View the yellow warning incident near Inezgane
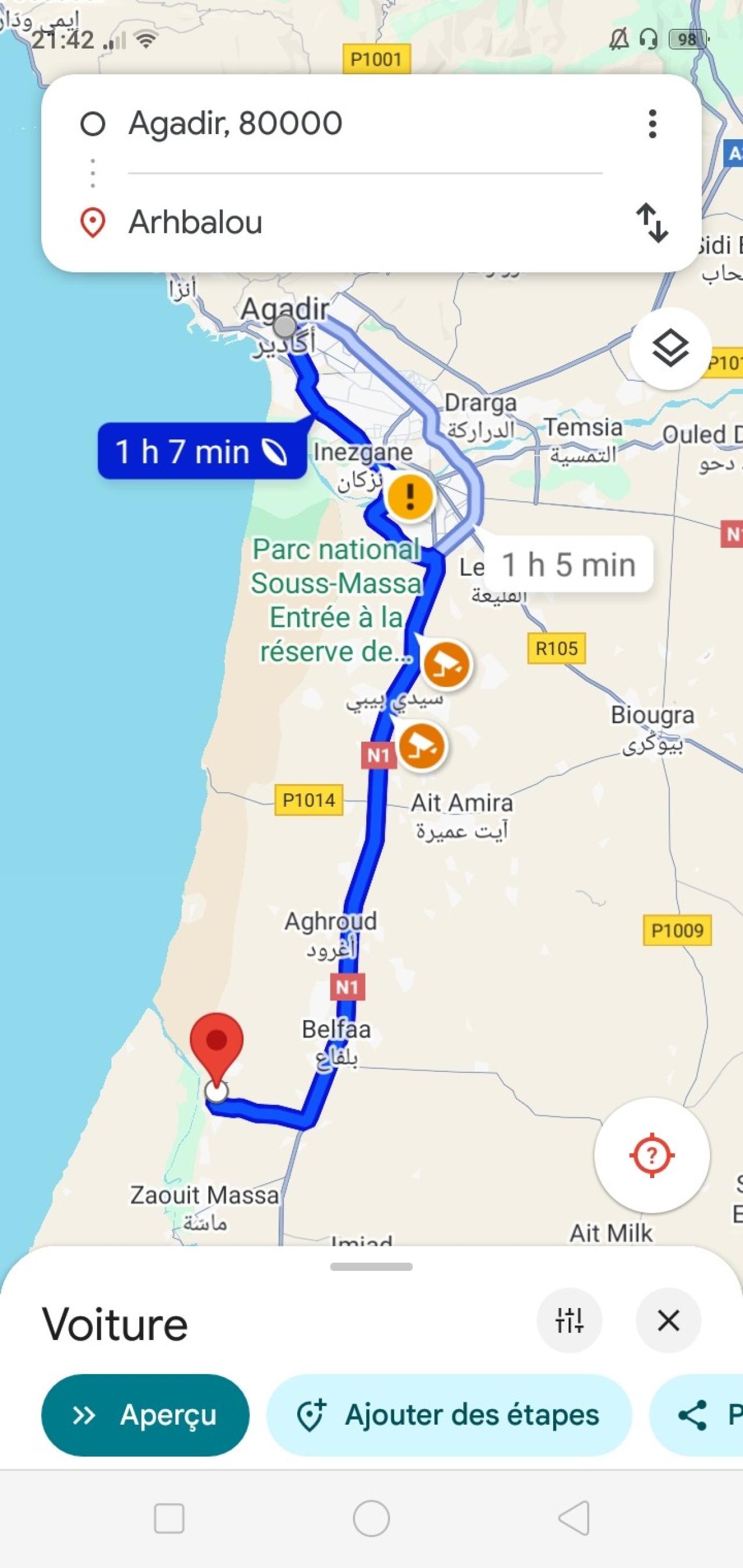Image resolution: width=743 pixels, height=1568 pixels. [x=410, y=496]
